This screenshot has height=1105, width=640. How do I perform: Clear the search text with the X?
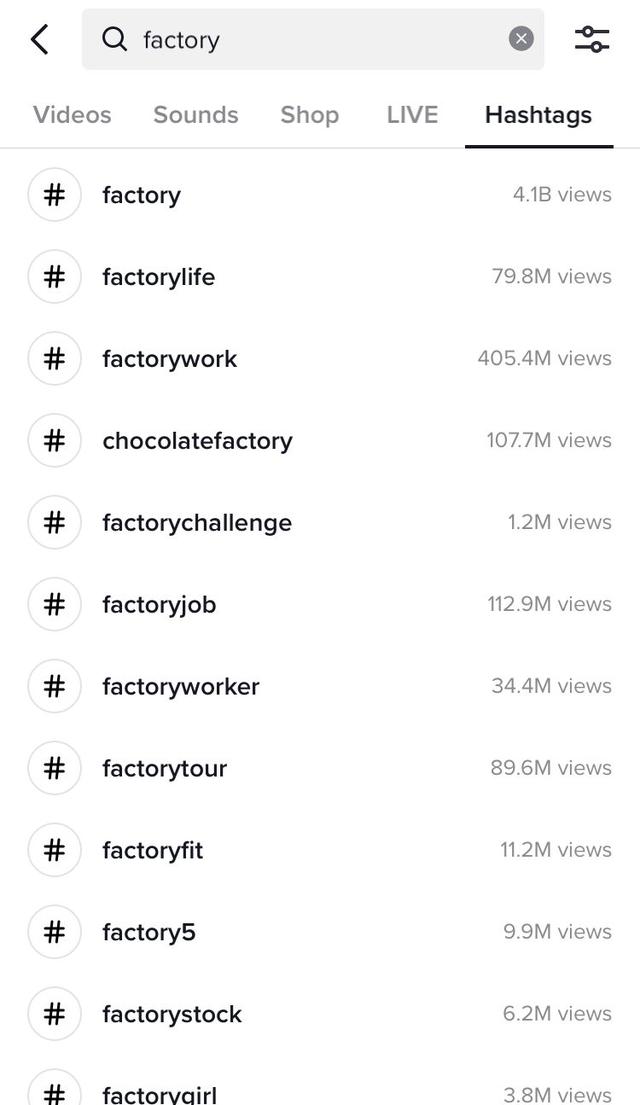(x=521, y=39)
